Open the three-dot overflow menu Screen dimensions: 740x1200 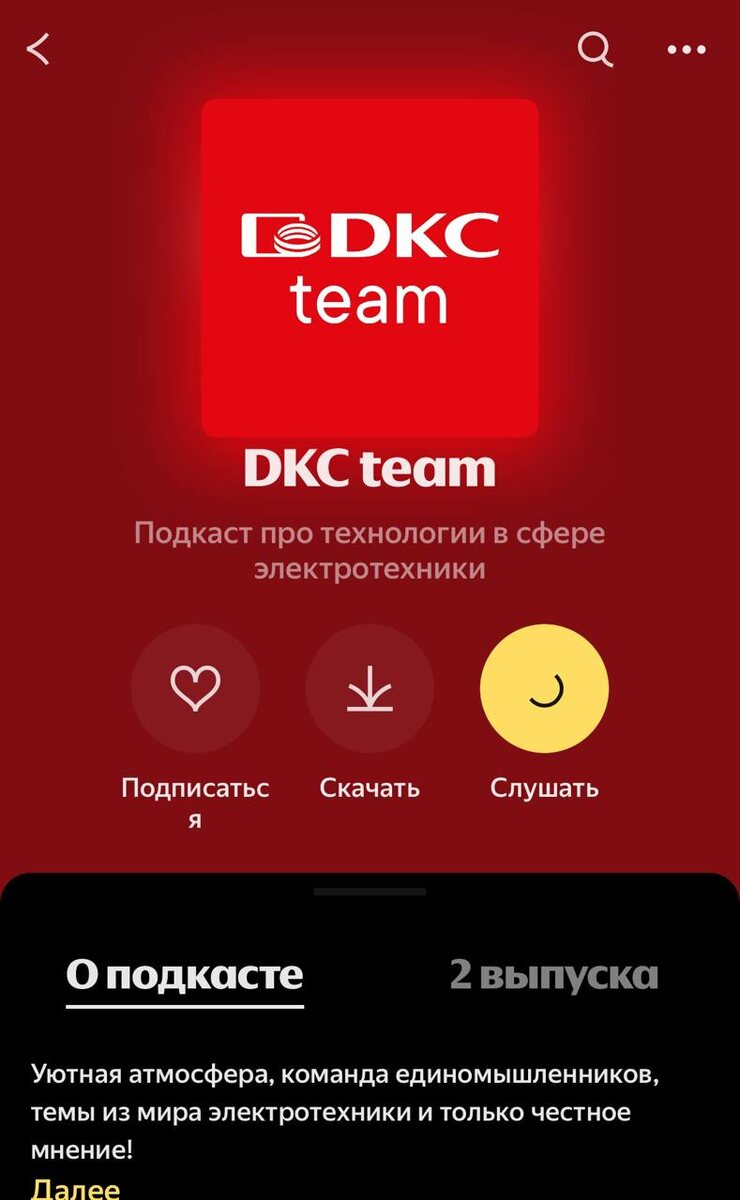[686, 49]
